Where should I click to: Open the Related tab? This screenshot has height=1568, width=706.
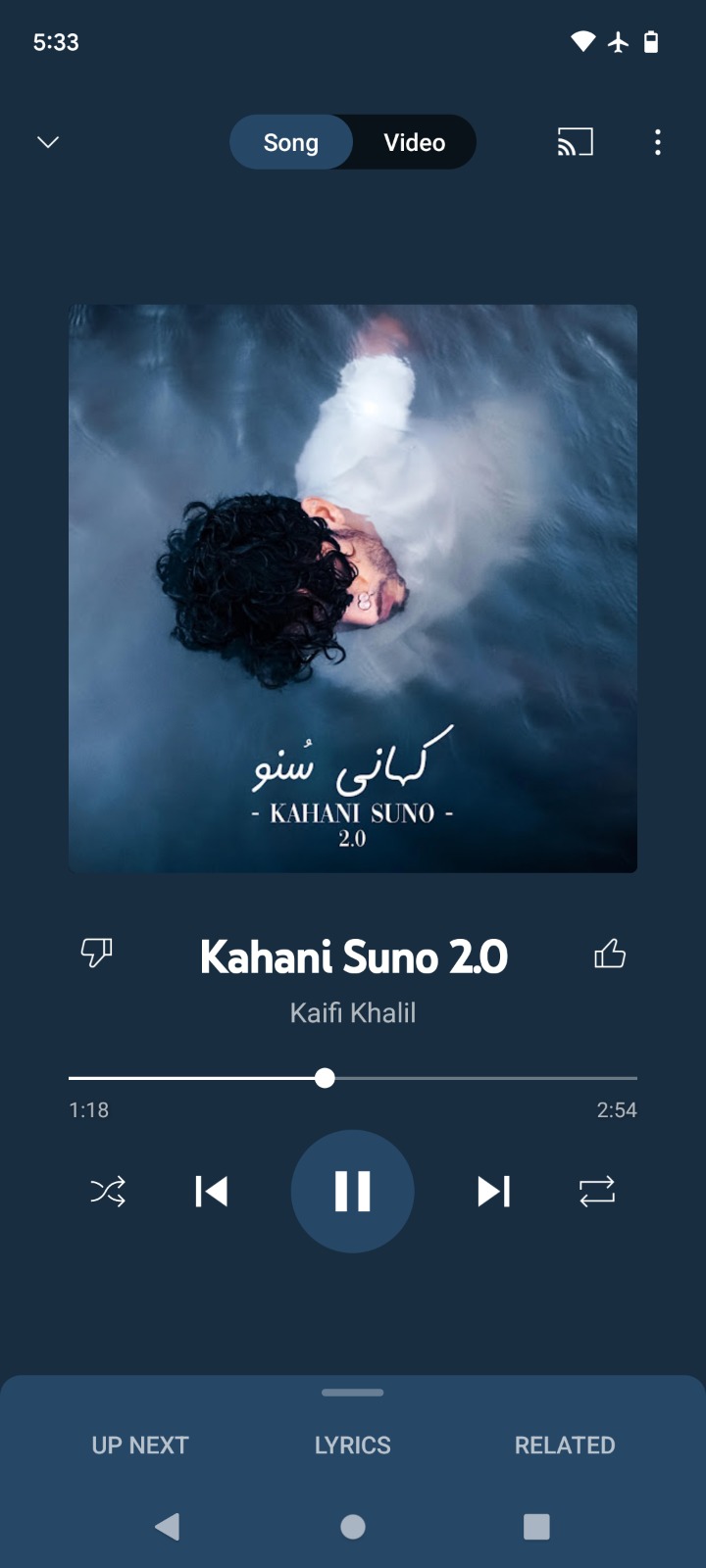(565, 1445)
